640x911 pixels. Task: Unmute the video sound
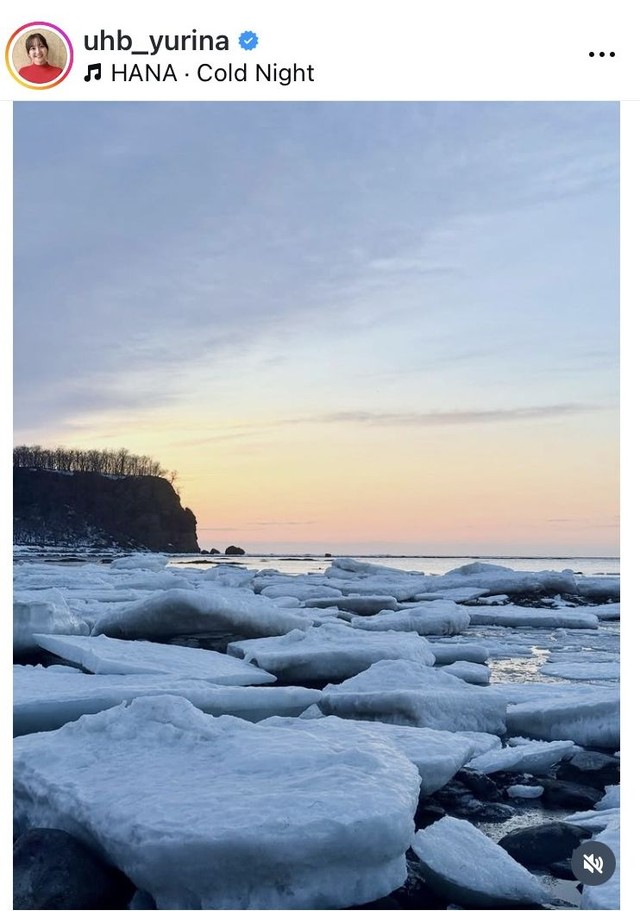coord(593,863)
